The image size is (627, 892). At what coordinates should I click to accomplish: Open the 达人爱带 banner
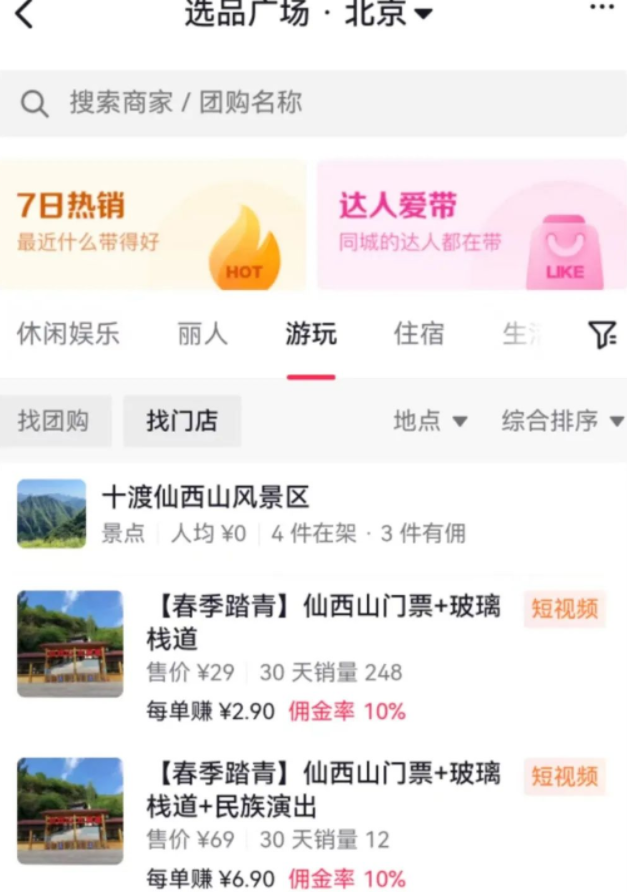click(x=471, y=224)
